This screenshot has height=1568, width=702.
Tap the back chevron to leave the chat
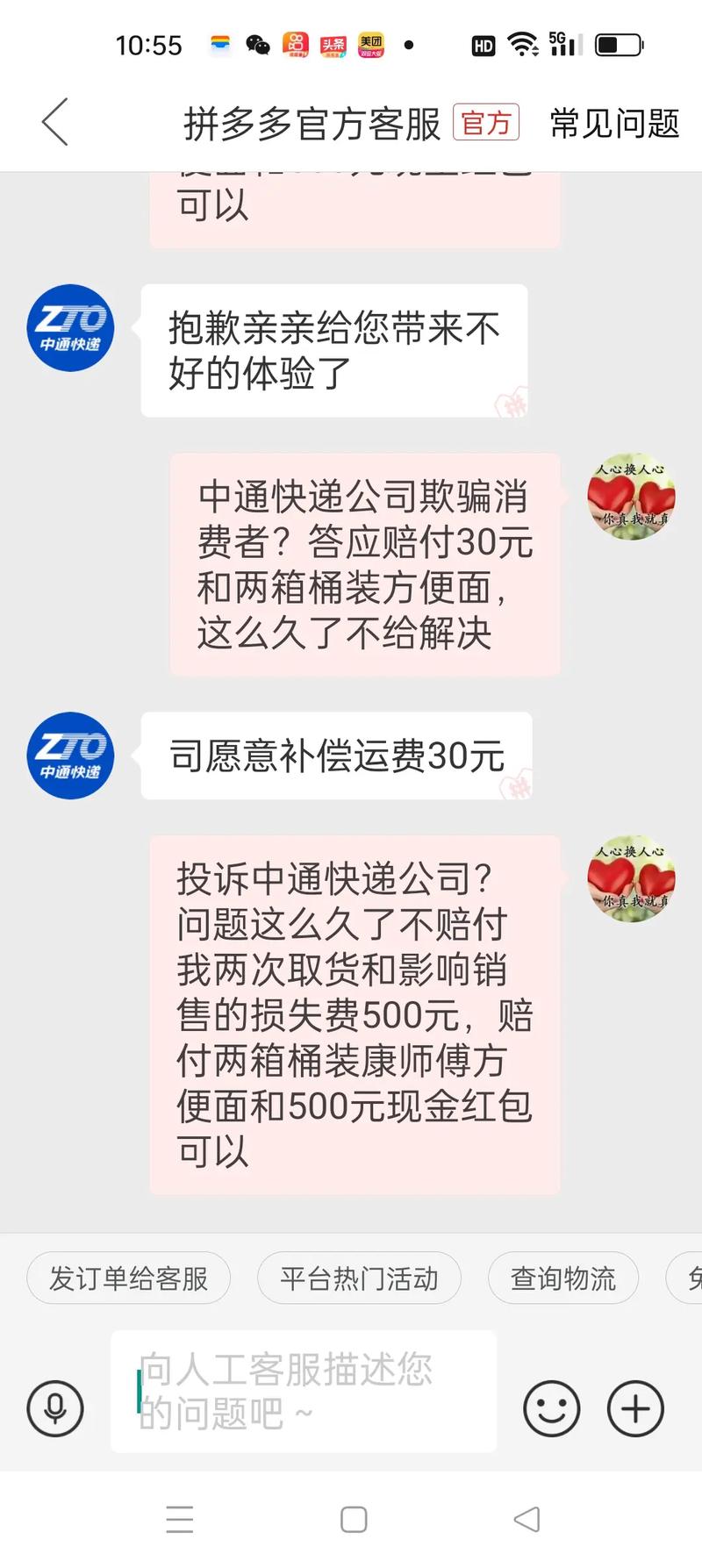[x=54, y=123]
